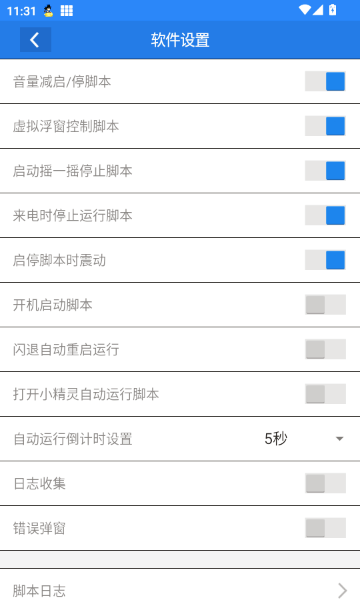Disable 虚拟浮窗控制脚本 toggle
360x600 pixels.
point(325,126)
